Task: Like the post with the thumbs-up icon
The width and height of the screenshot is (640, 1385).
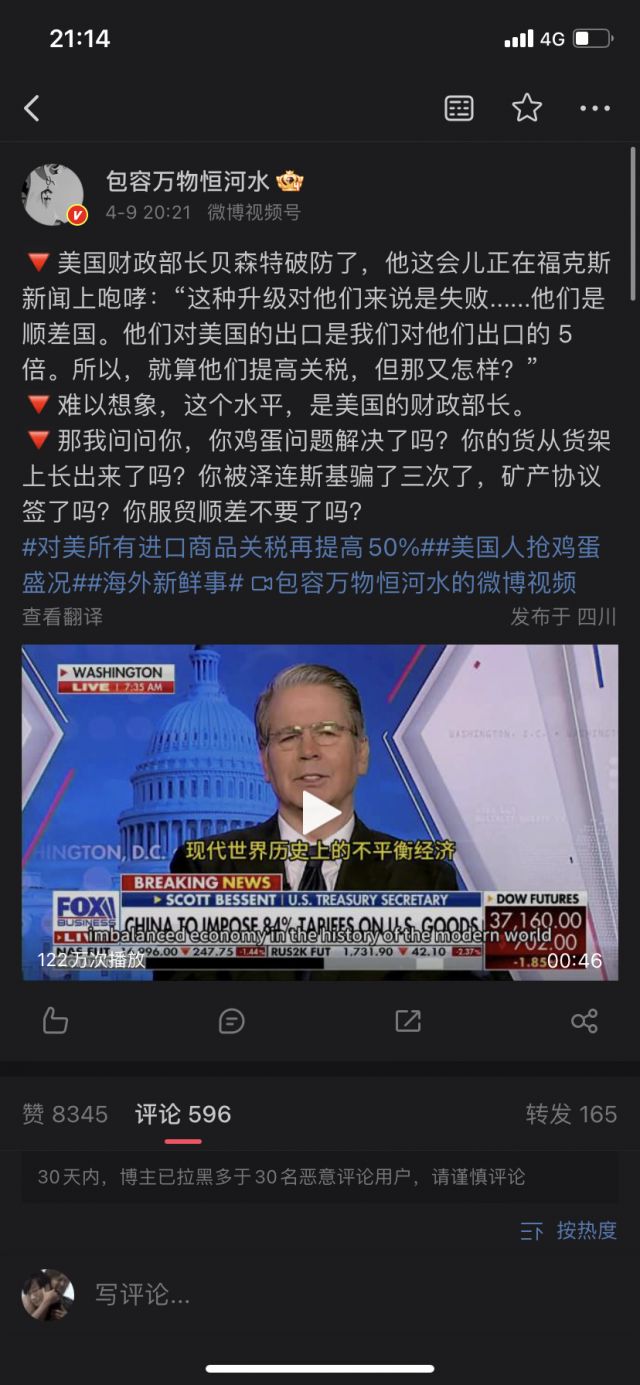Action: click(x=56, y=1020)
